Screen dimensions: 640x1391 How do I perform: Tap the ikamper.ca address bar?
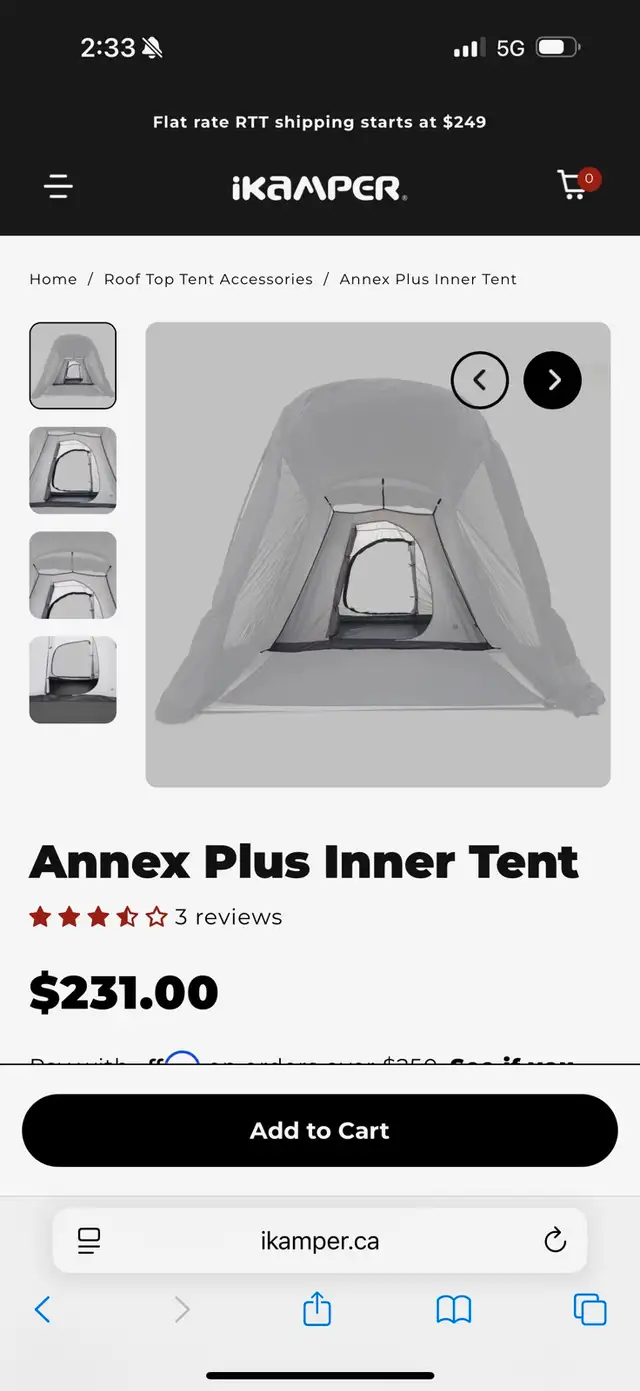tap(320, 1241)
